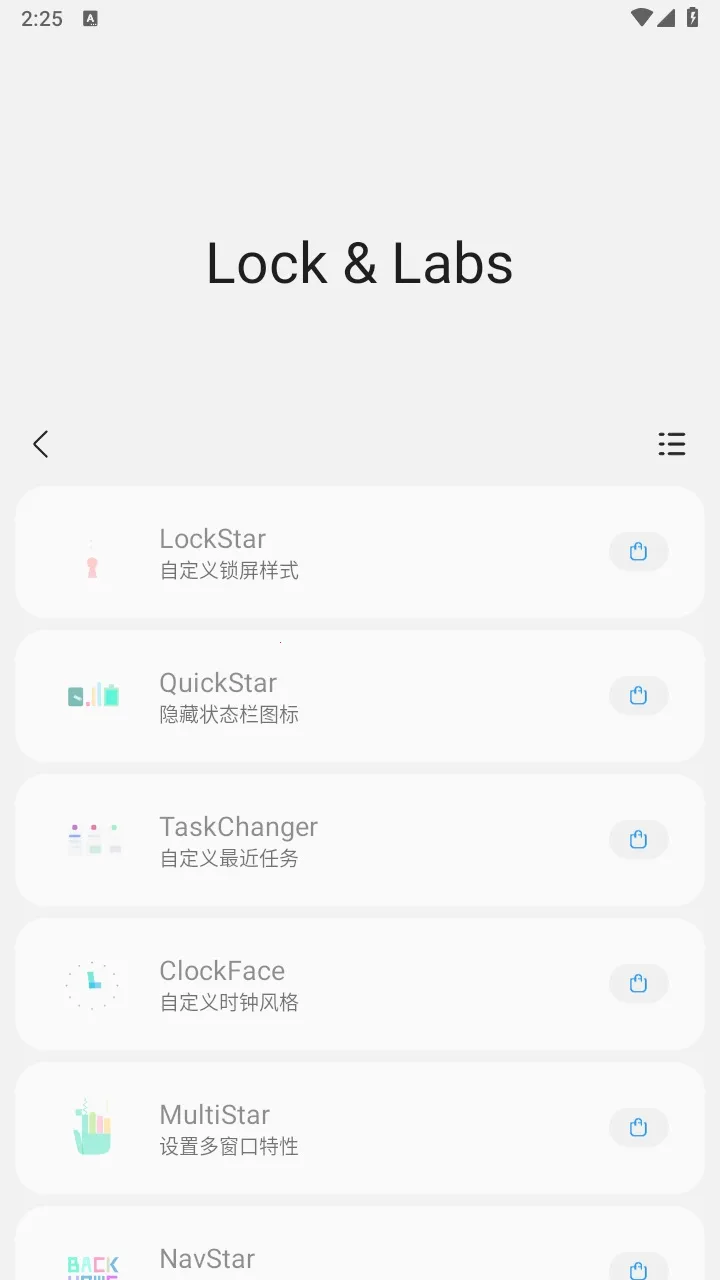Tap the store bag button for ClockFace

click(x=639, y=984)
